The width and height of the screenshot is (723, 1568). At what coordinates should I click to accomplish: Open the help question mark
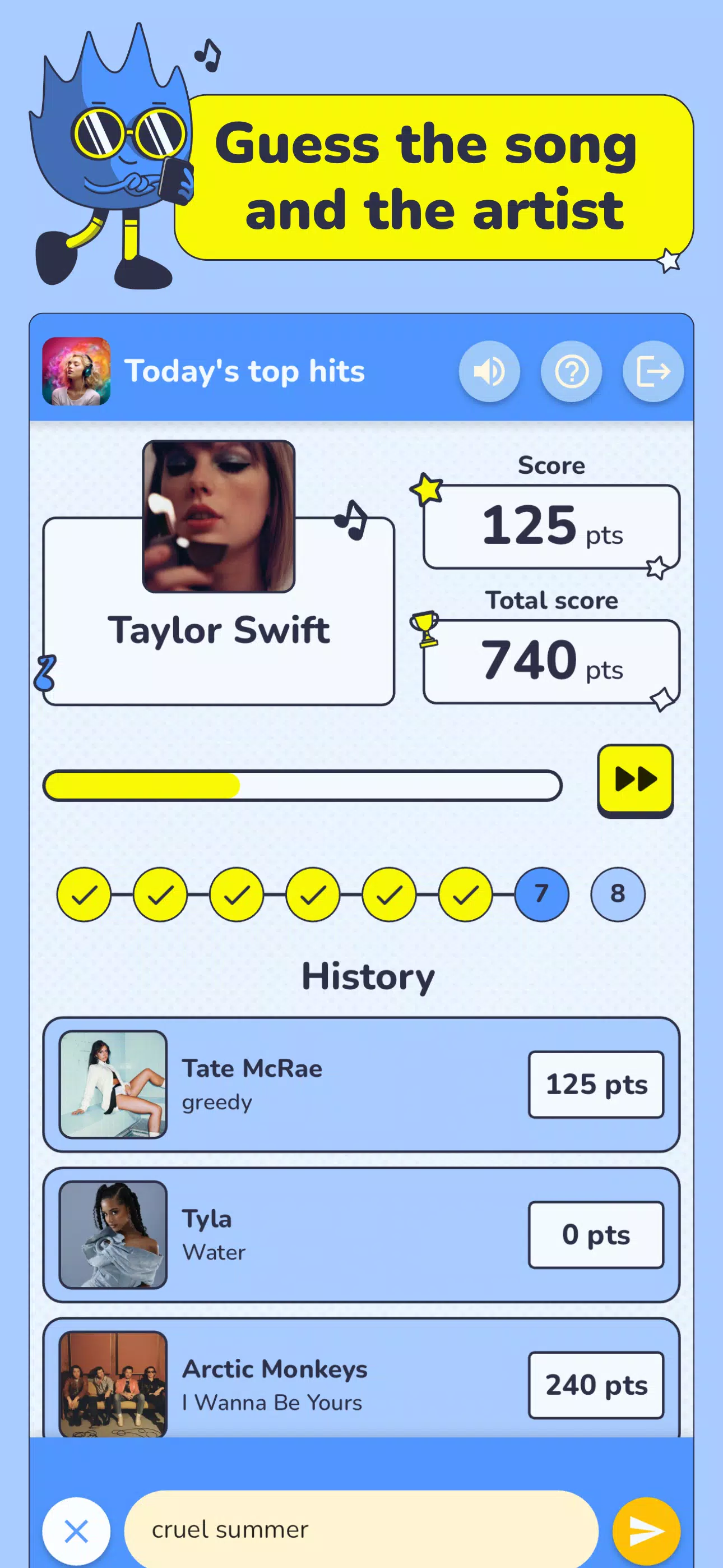coord(571,371)
